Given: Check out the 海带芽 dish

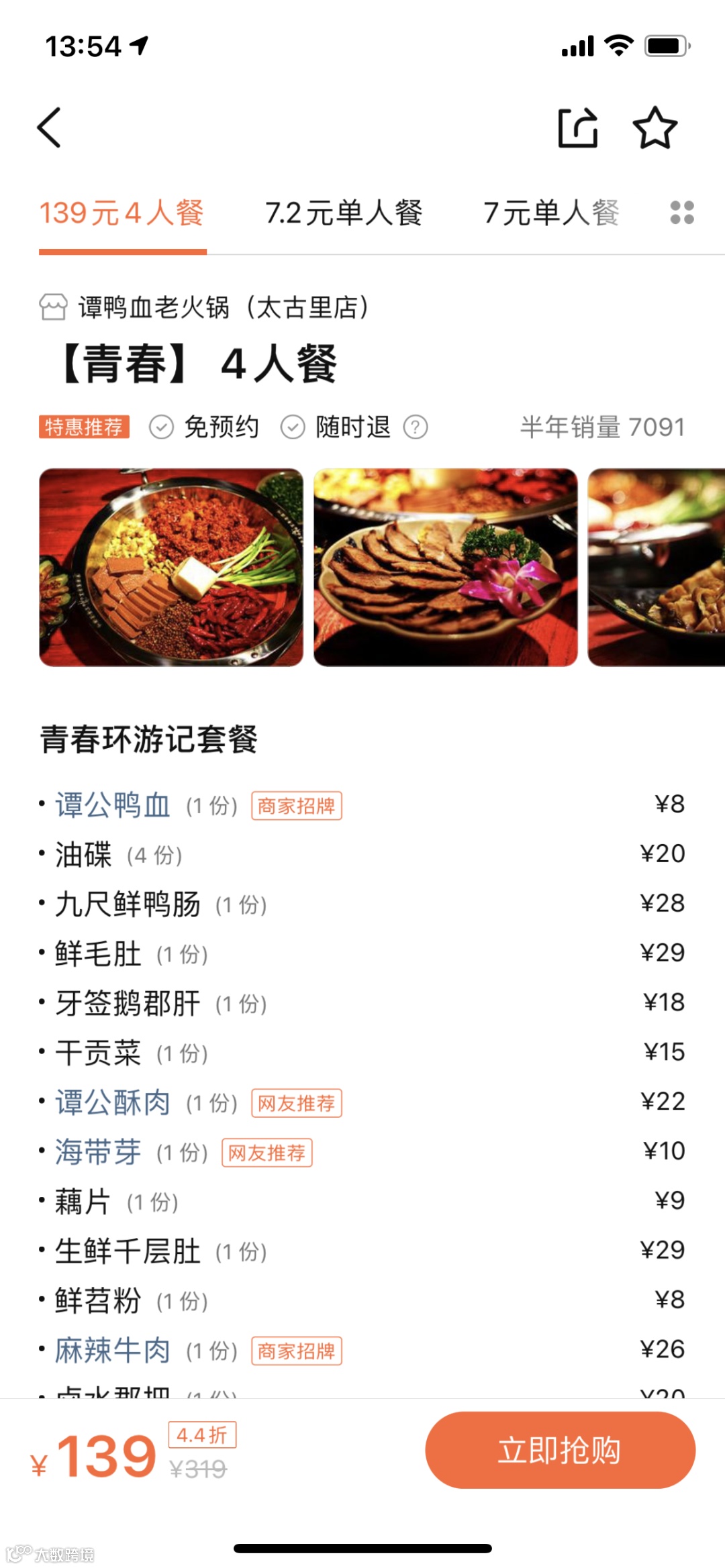Looking at the screenshot, I should [x=98, y=1152].
